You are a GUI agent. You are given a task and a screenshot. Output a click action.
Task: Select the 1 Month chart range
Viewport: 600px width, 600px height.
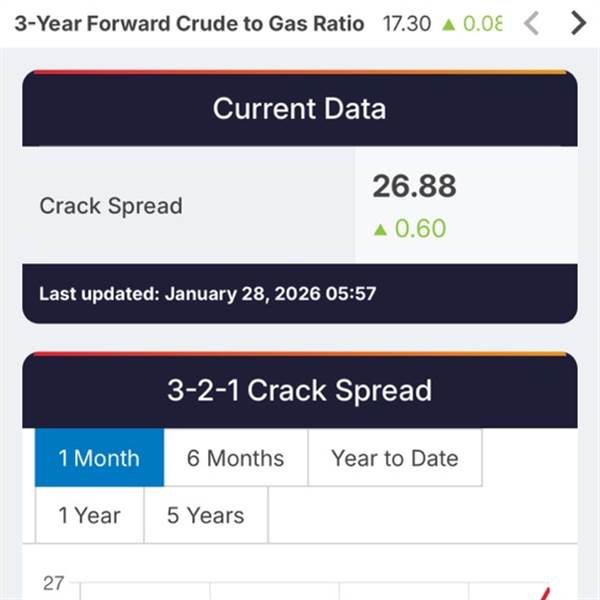(x=99, y=459)
